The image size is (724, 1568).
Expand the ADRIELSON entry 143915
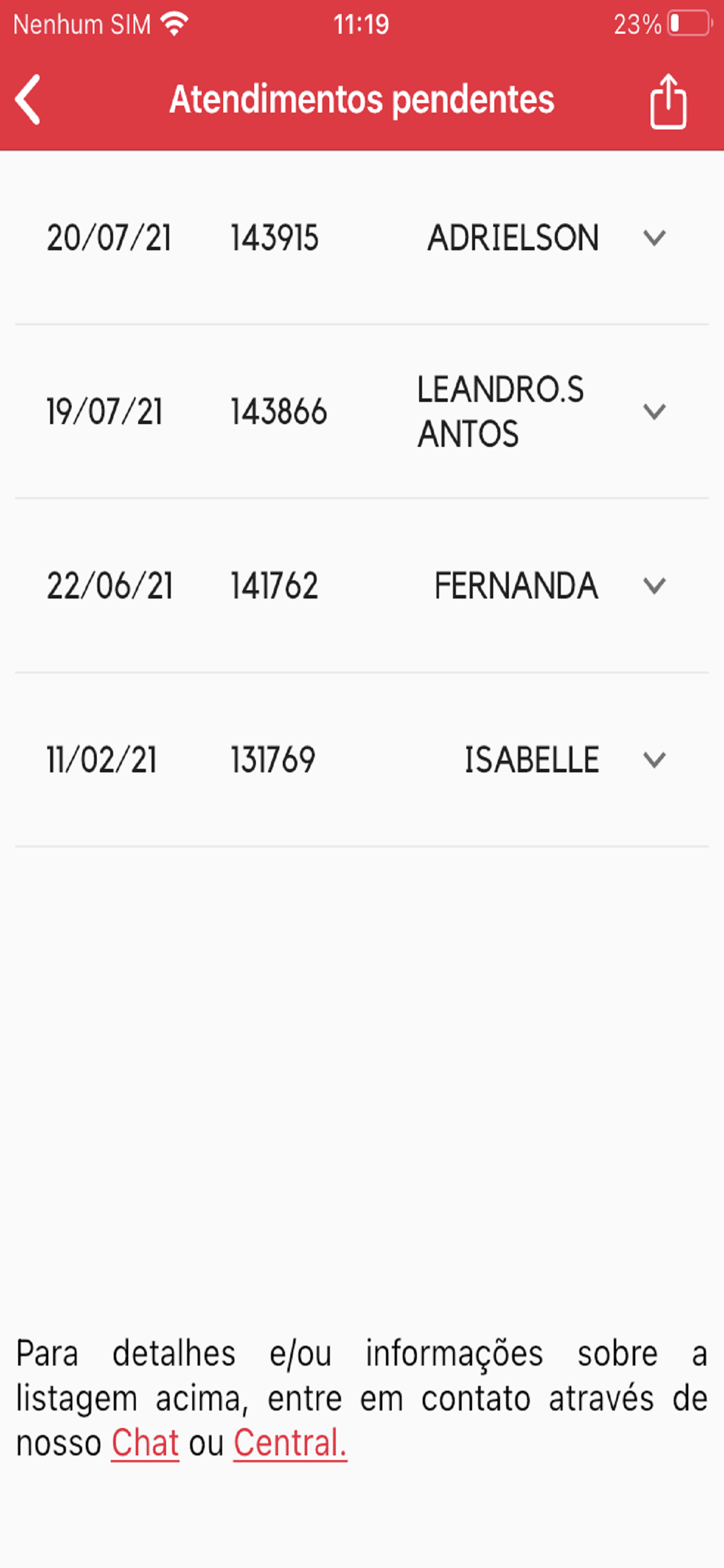tap(654, 237)
